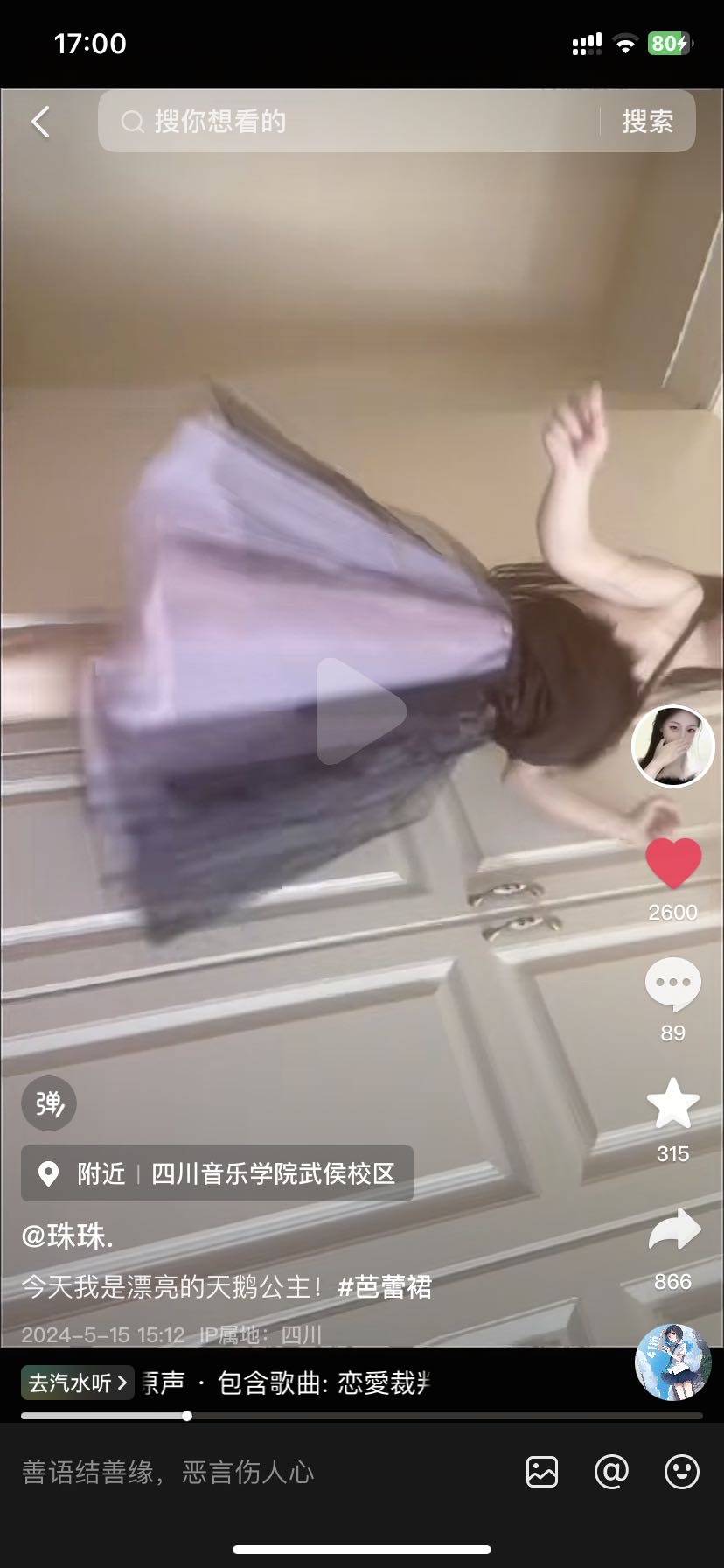Open the 搜你想看的 search field
The height and width of the screenshot is (1568, 724).
pyautogui.click(x=350, y=122)
